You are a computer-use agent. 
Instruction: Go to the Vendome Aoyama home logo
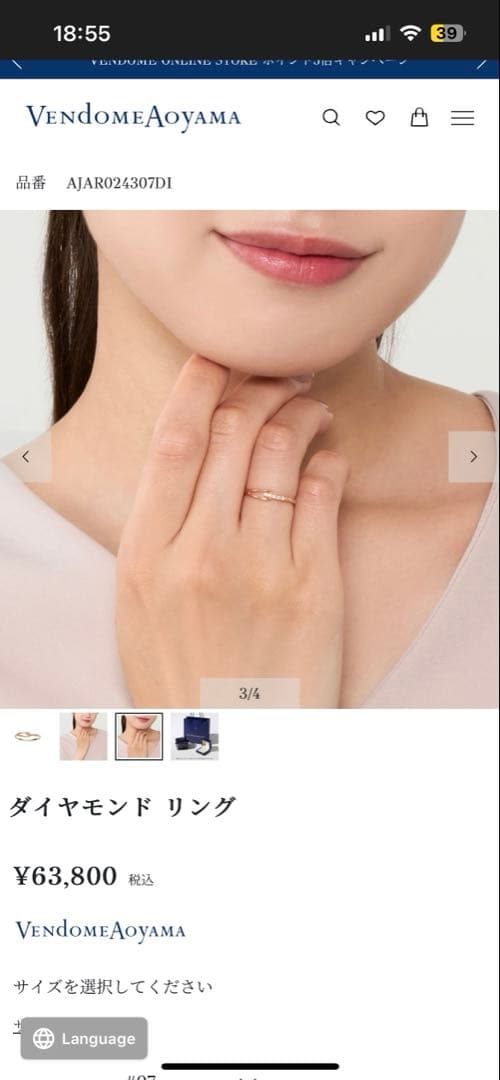point(134,117)
